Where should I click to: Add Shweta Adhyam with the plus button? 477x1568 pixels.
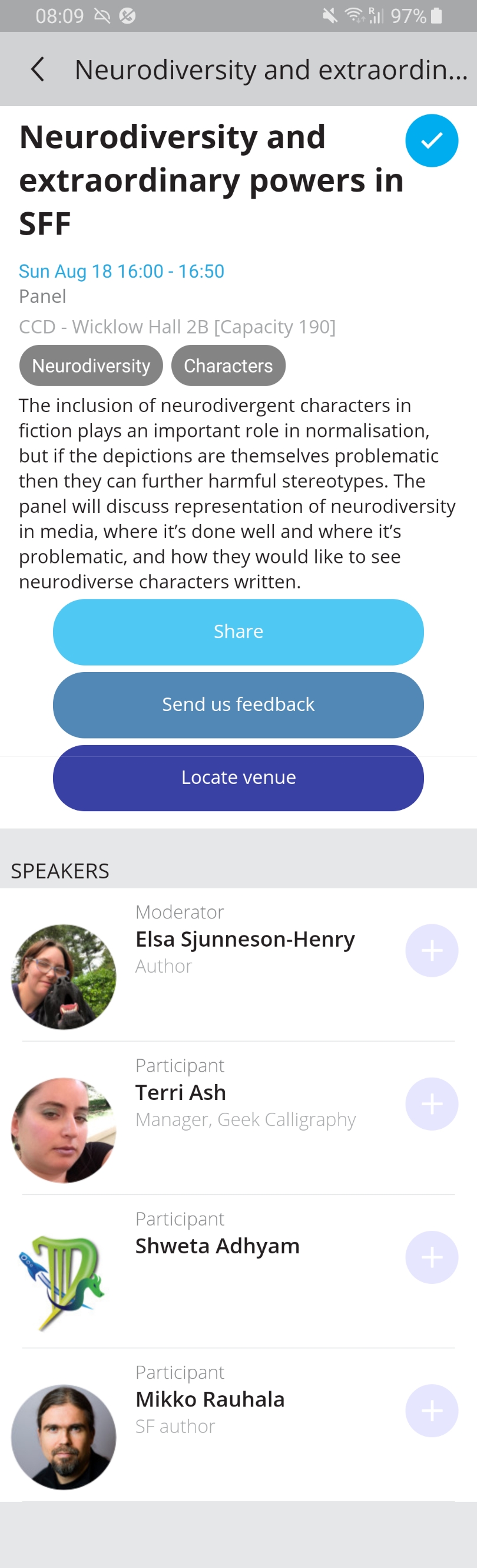432,1257
